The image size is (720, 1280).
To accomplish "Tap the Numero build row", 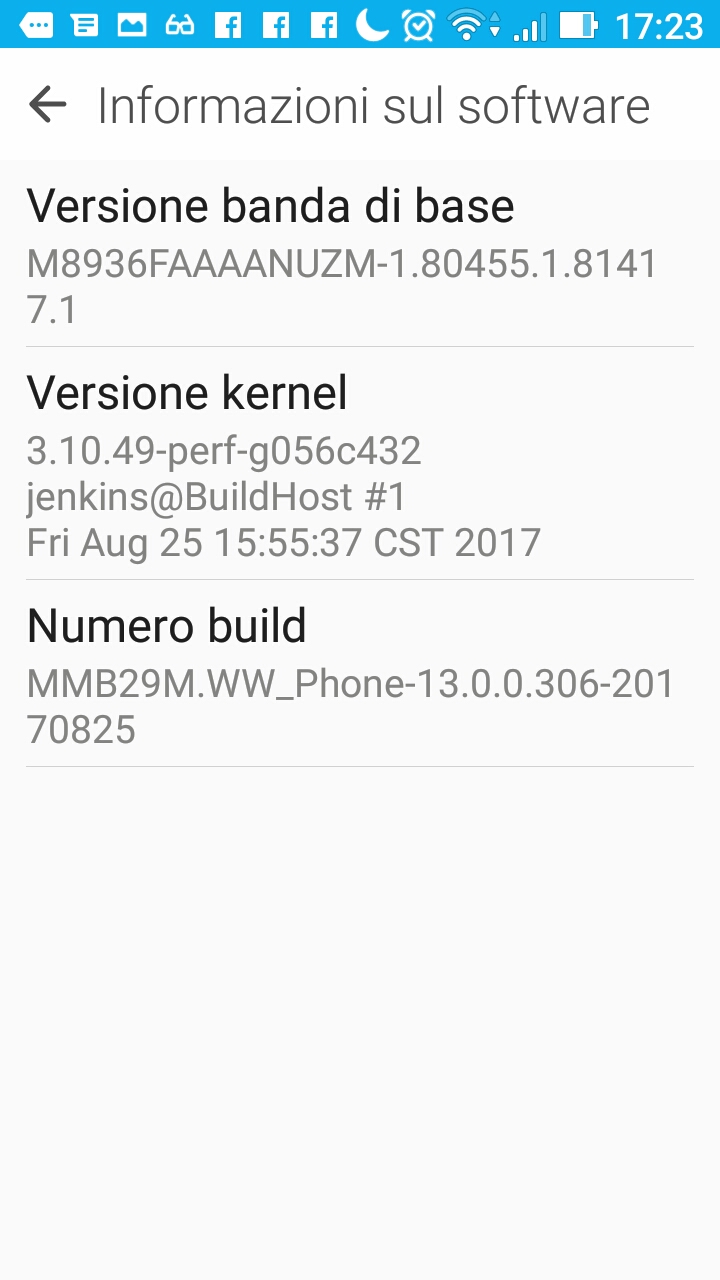I will [360, 674].
